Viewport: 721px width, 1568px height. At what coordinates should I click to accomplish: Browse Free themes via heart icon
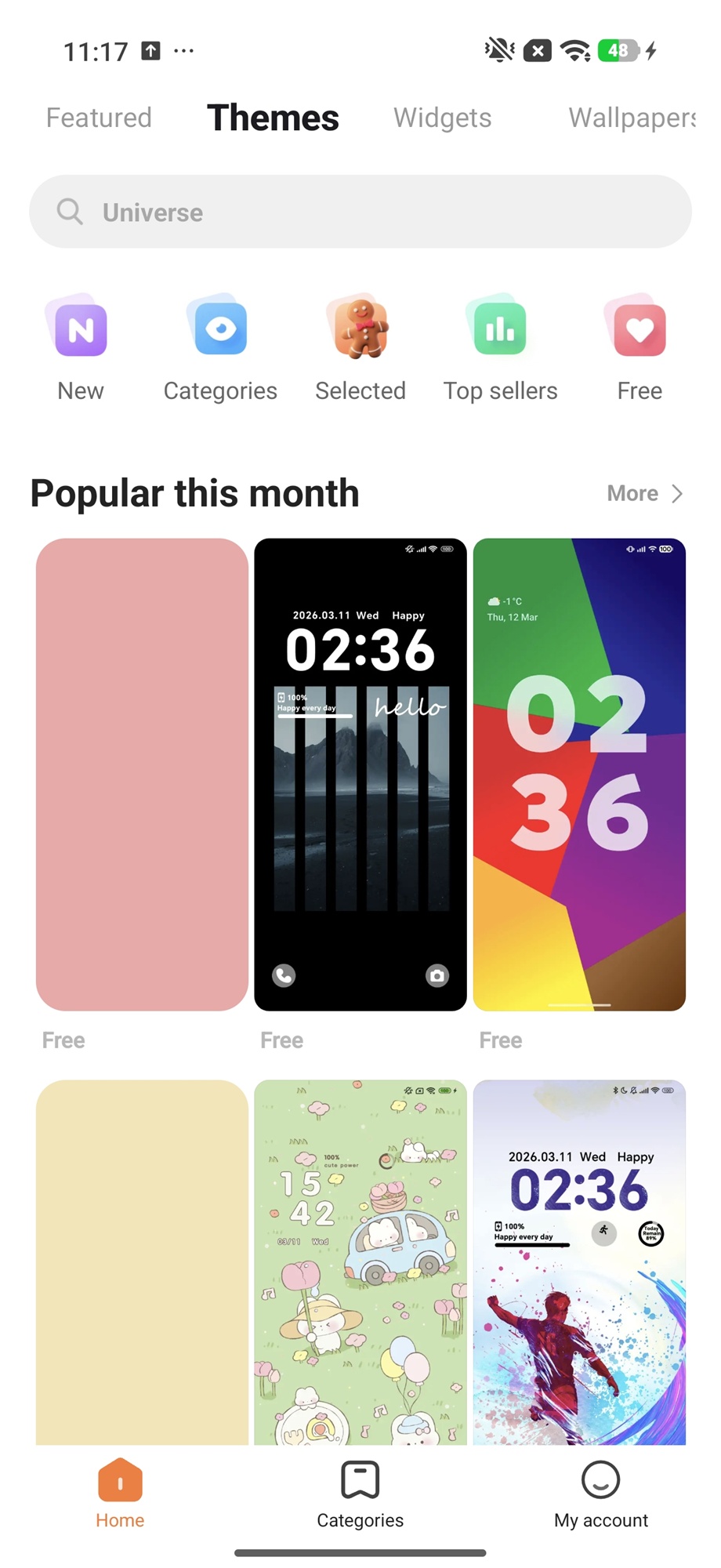(639, 347)
